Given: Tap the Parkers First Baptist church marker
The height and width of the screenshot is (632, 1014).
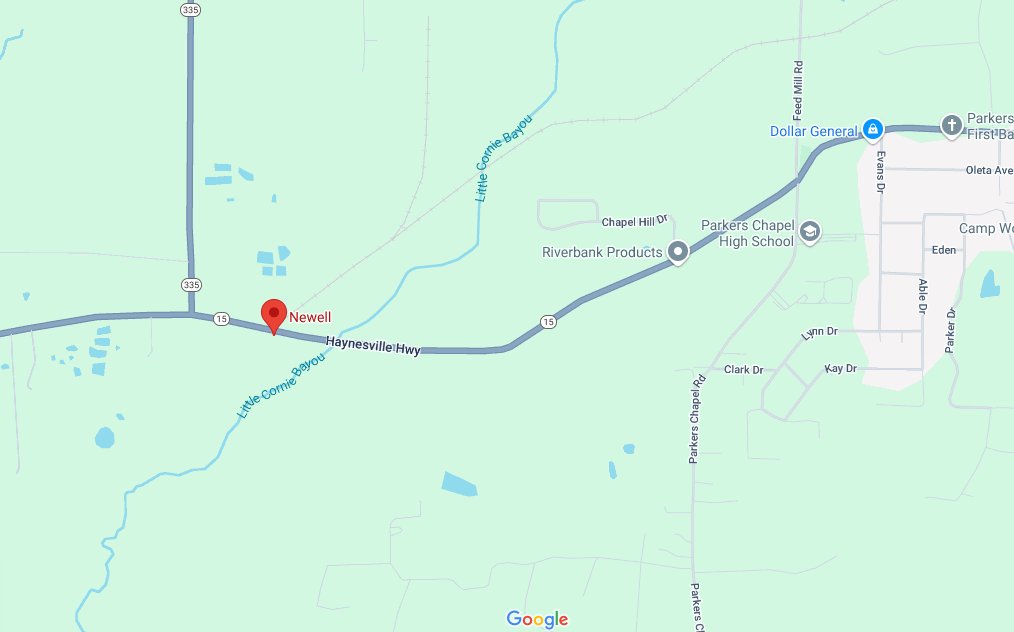Looking at the screenshot, I should point(951,126).
